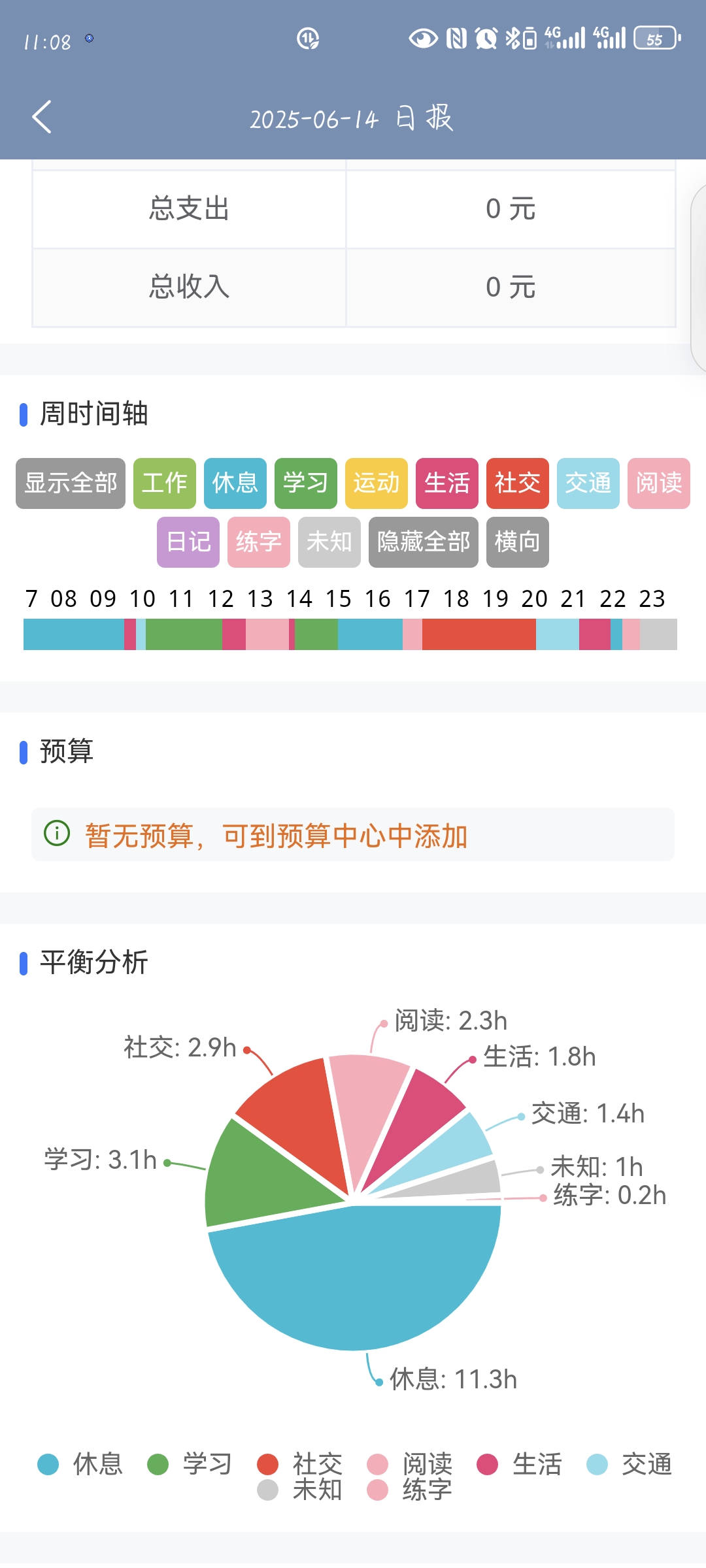This screenshot has height=1568, width=706.
Task: Toggle the 练字 timeline chip
Action: coord(259,542)
